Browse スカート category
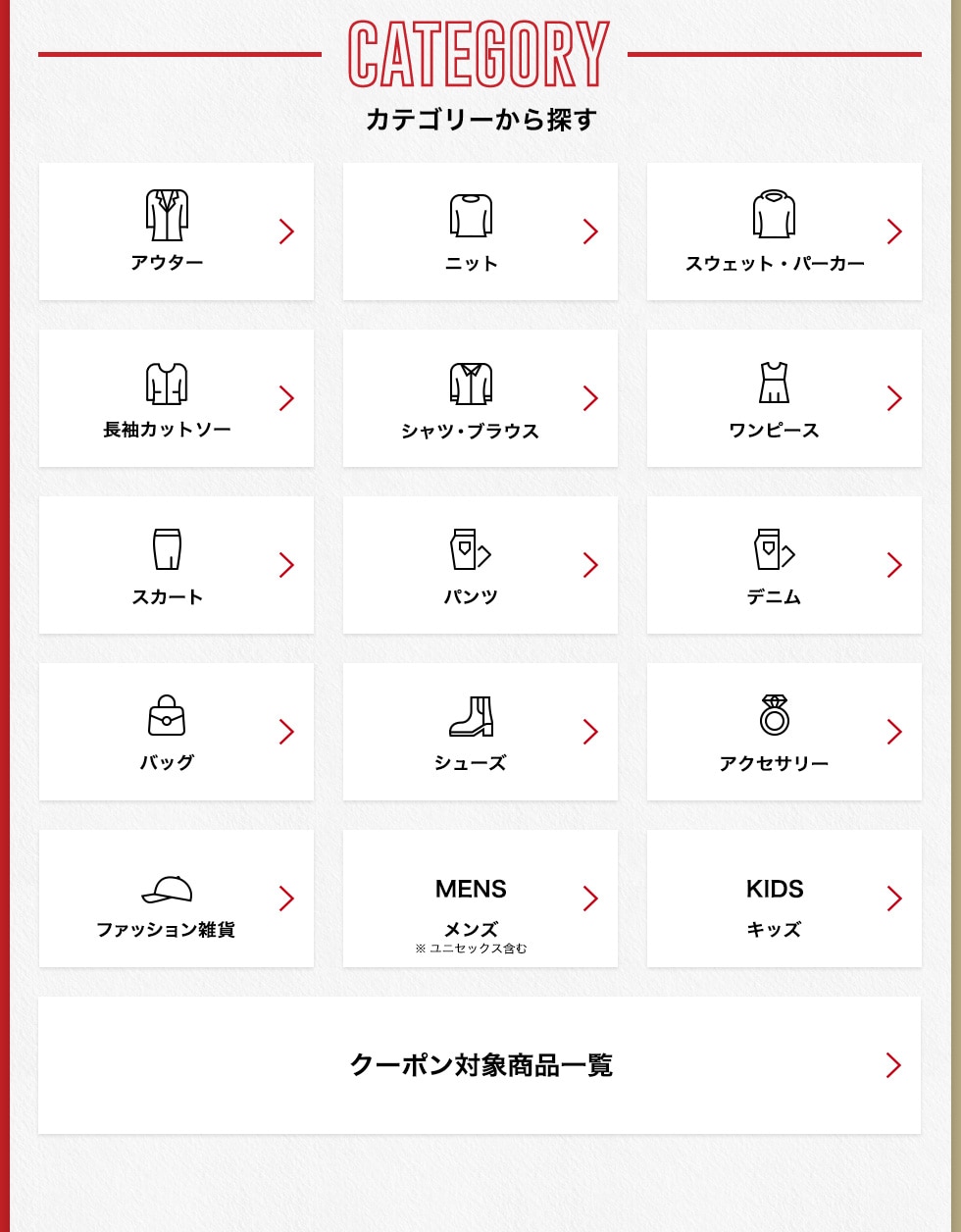Viewport: 961px width, 1232px height. (177, 565)
